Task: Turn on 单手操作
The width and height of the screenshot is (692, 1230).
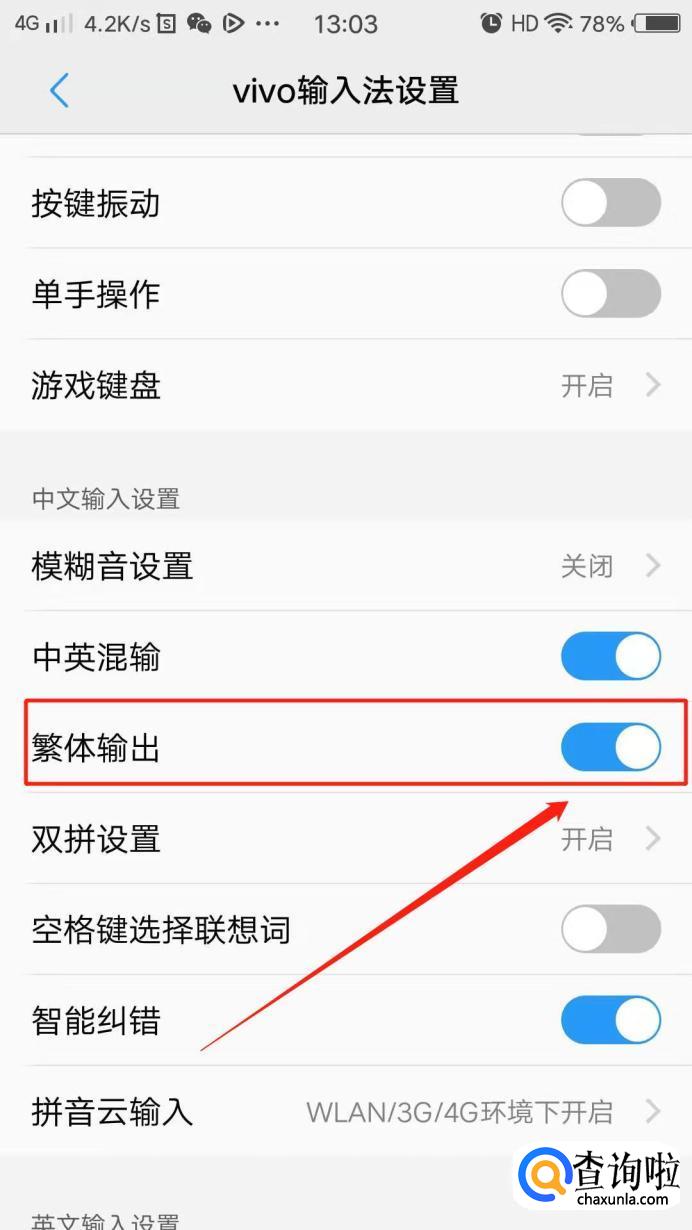Action: [x=611, y=294]
